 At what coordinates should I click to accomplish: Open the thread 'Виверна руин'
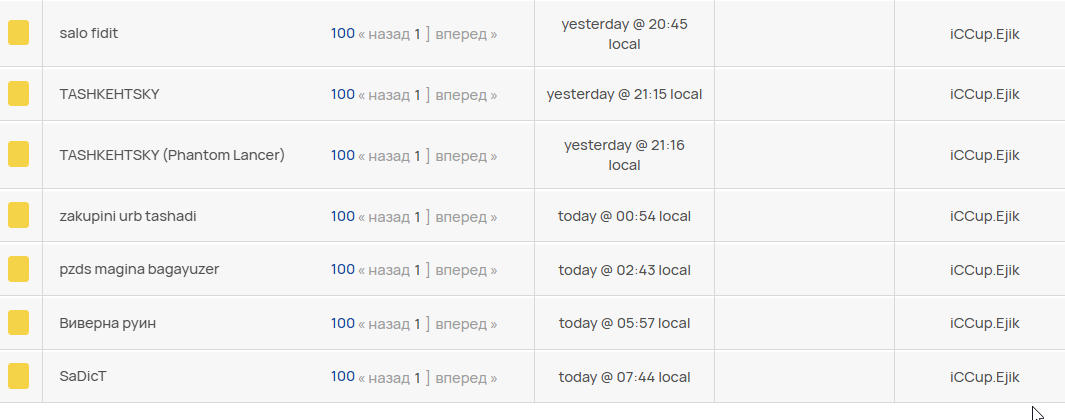[x=107, y=323]
